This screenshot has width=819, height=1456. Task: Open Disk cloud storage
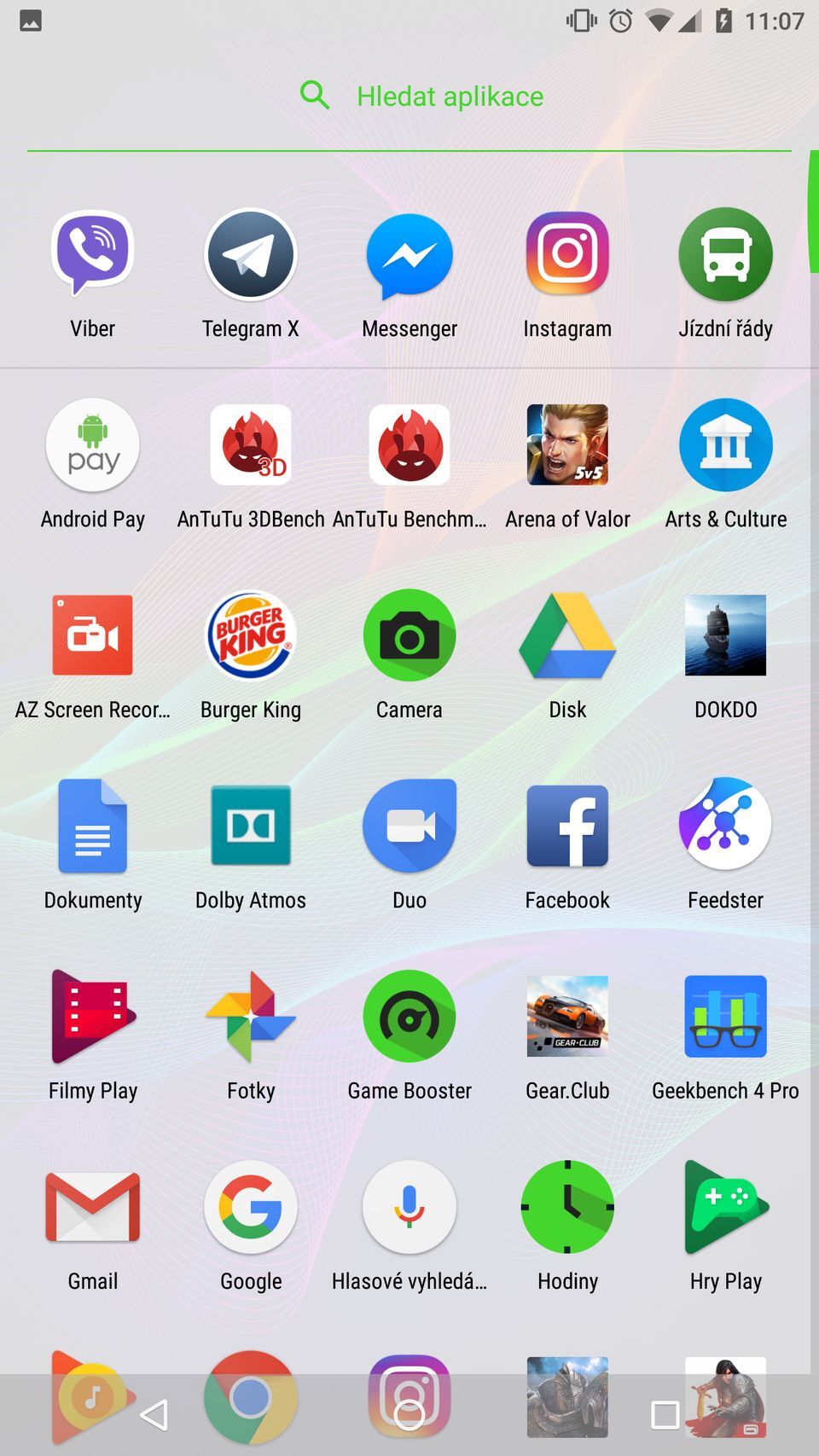567,635
